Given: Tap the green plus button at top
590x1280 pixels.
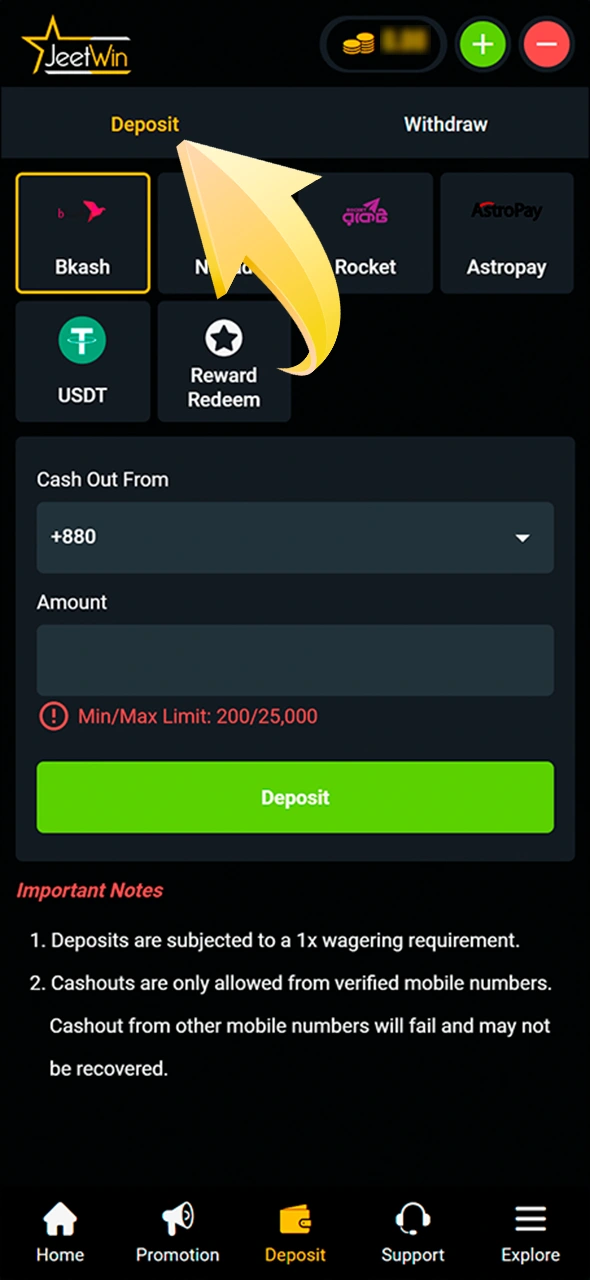Looking at the screenshot, I should [x=483, y=45].
